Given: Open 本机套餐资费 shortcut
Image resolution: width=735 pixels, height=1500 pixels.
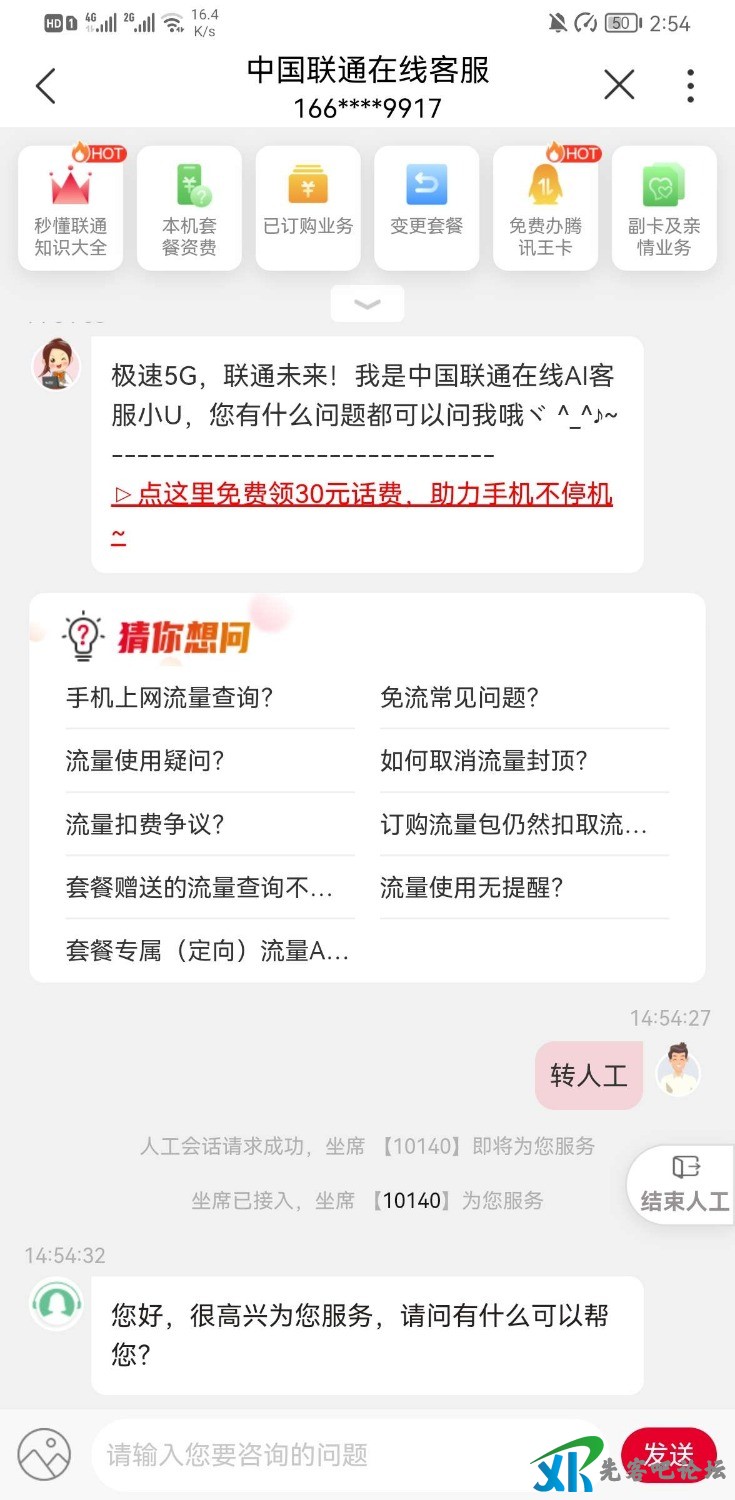Looking at the screenshot, I should (189, 208).
